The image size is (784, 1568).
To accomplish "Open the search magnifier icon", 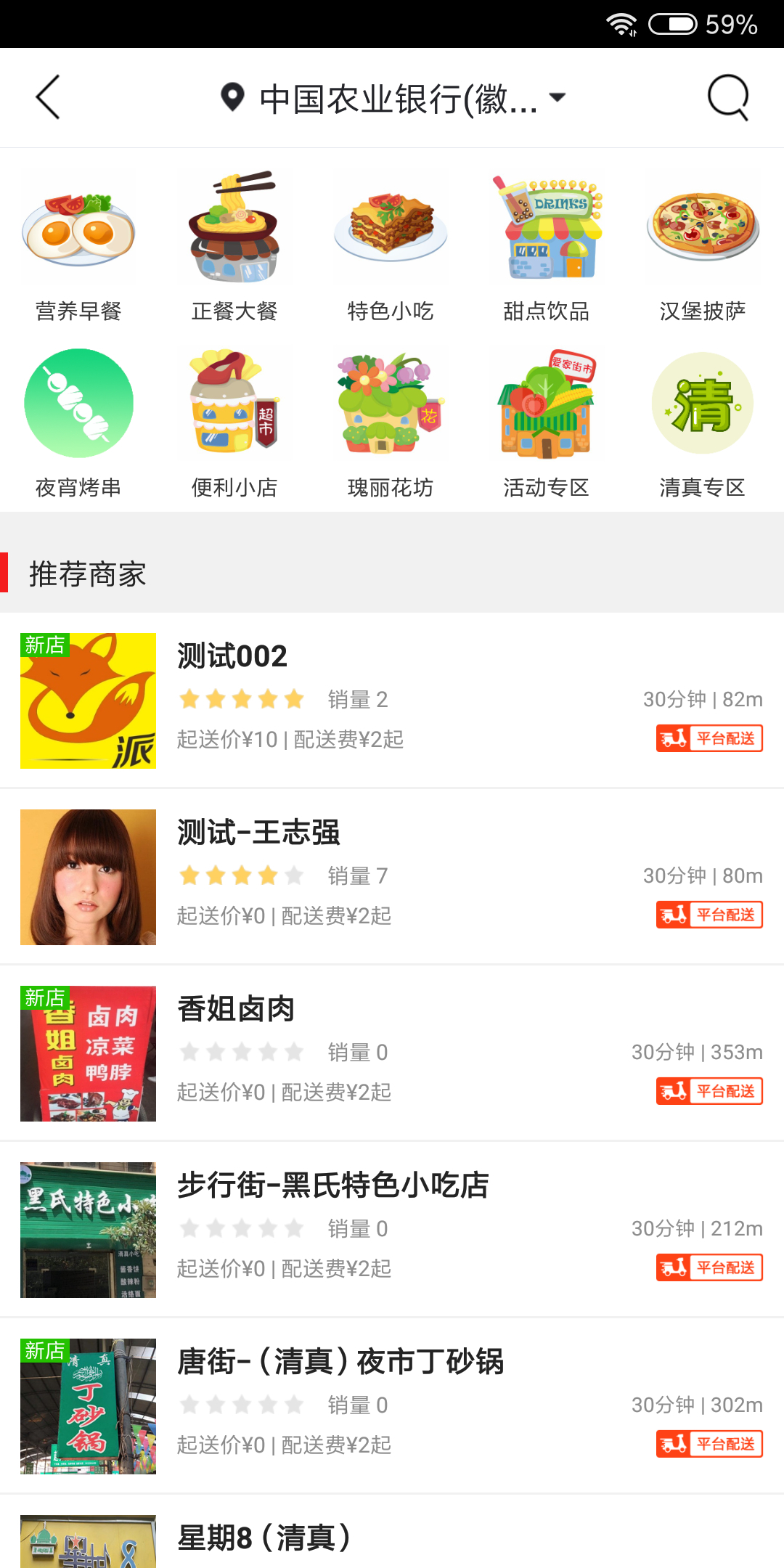I will [x=727, y=97].
